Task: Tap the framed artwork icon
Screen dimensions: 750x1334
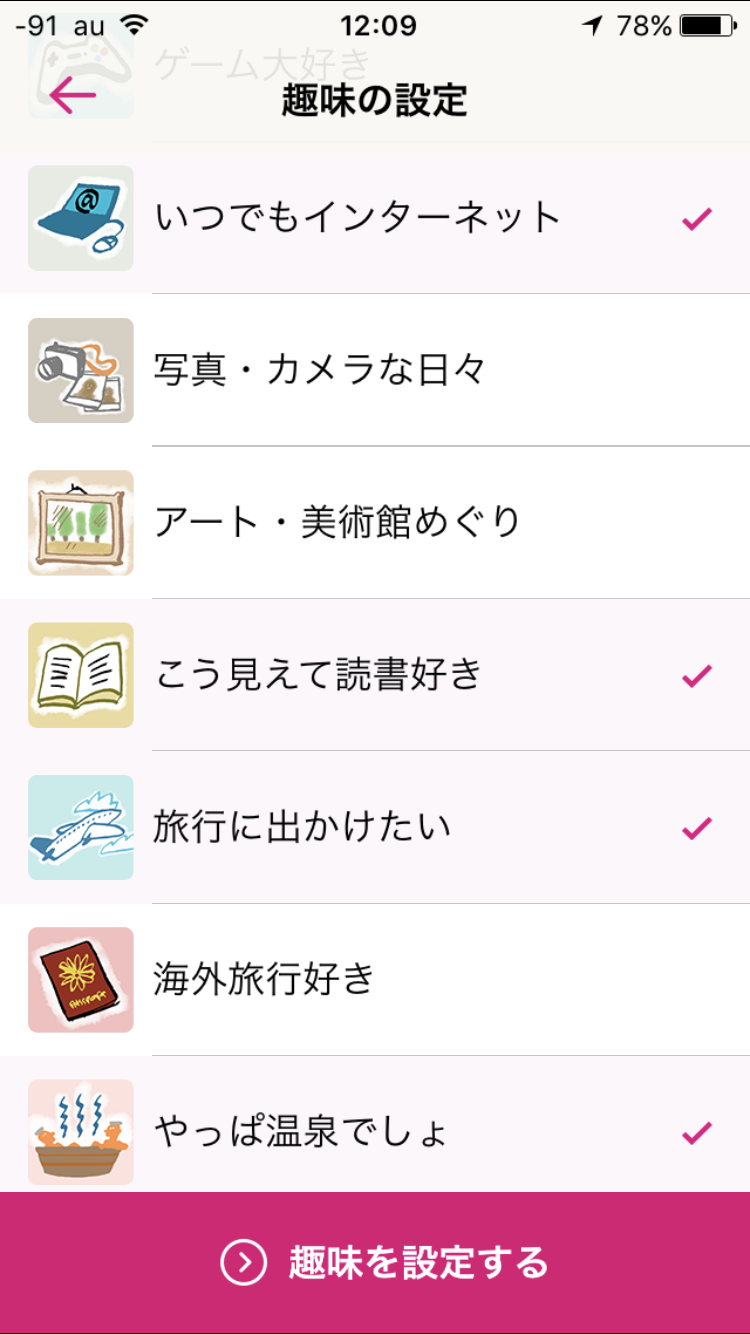Action: coord(80,523)
